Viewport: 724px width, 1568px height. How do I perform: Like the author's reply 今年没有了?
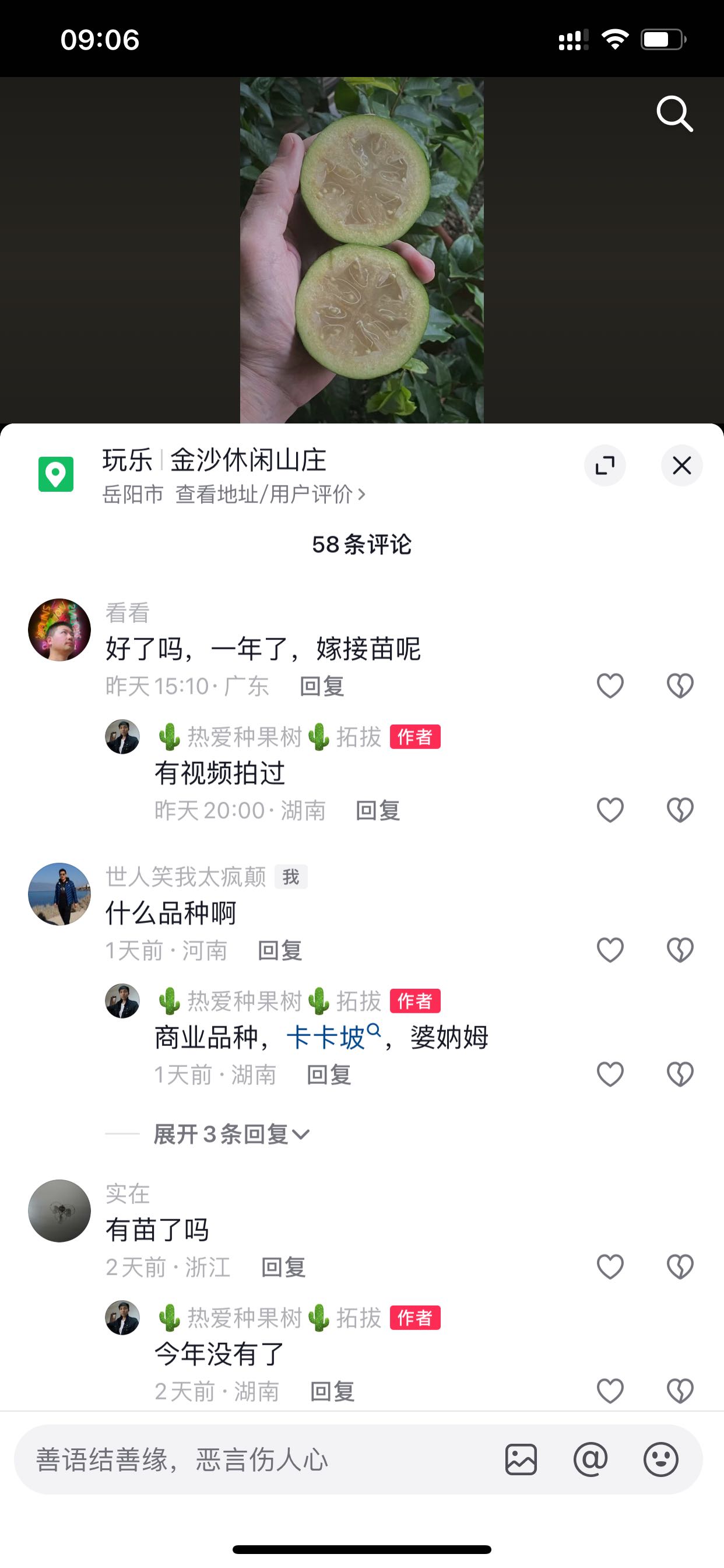(610, 1391)
